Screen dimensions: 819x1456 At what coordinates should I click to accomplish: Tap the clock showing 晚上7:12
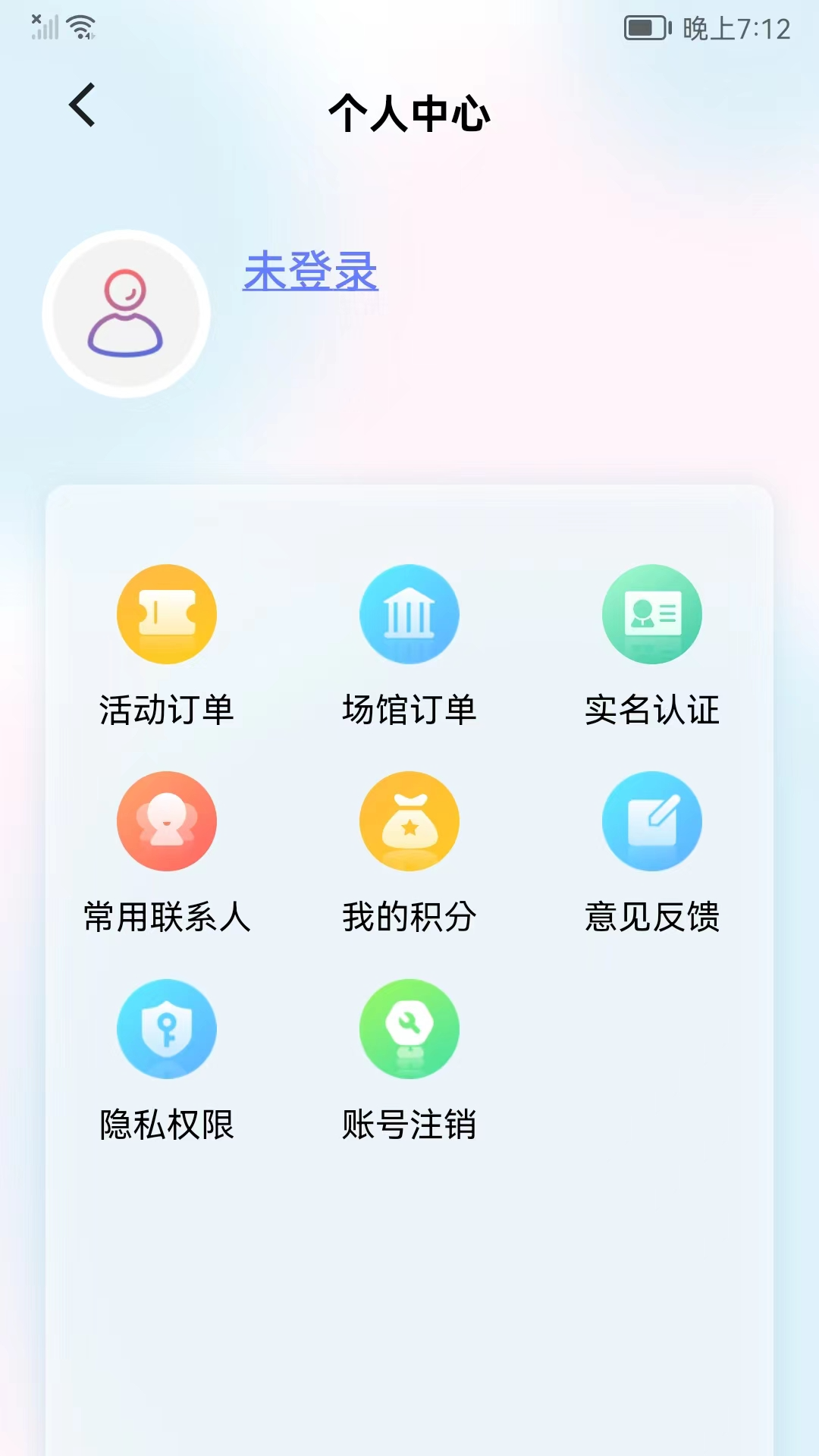pos(737,29)
